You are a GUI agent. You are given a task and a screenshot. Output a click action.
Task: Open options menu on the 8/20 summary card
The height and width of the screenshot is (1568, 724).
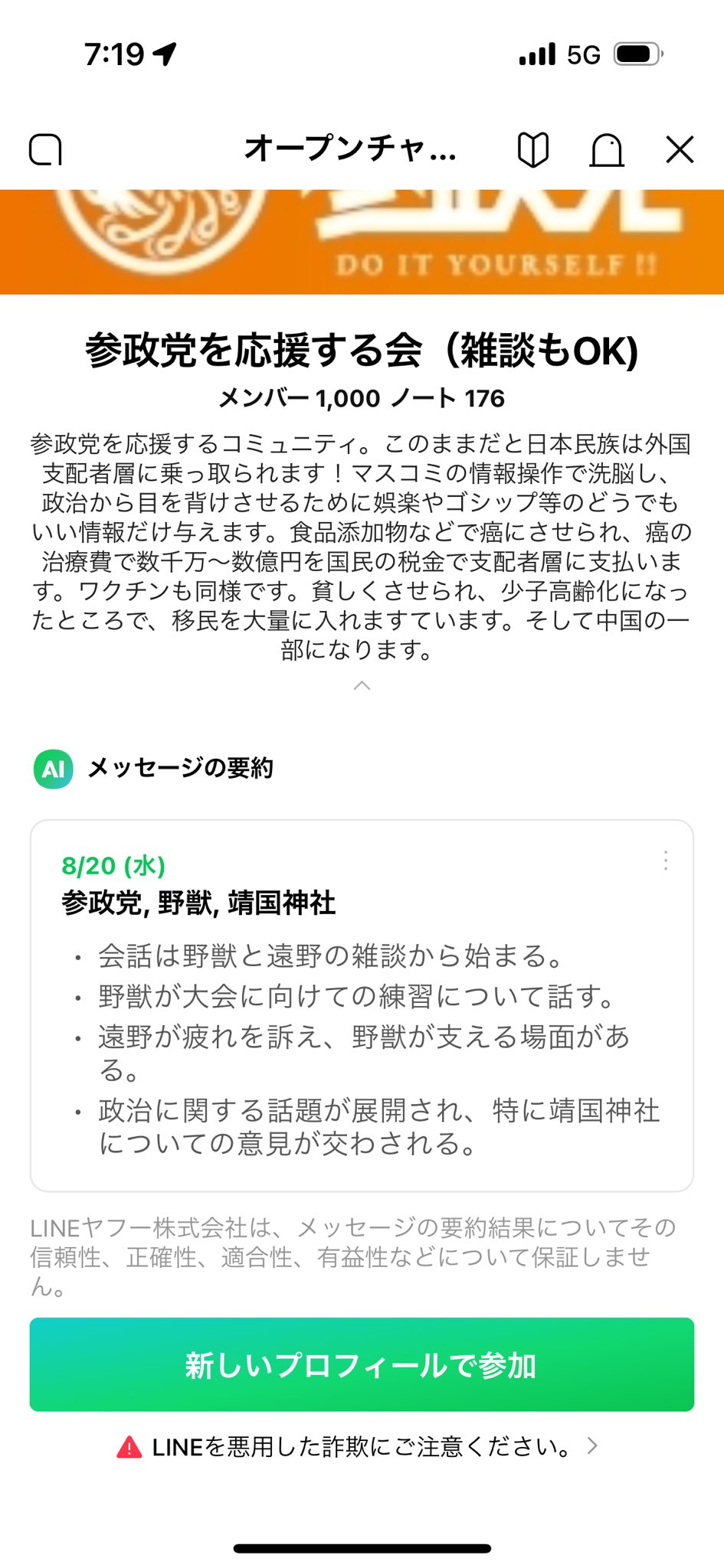click(666, 861)
